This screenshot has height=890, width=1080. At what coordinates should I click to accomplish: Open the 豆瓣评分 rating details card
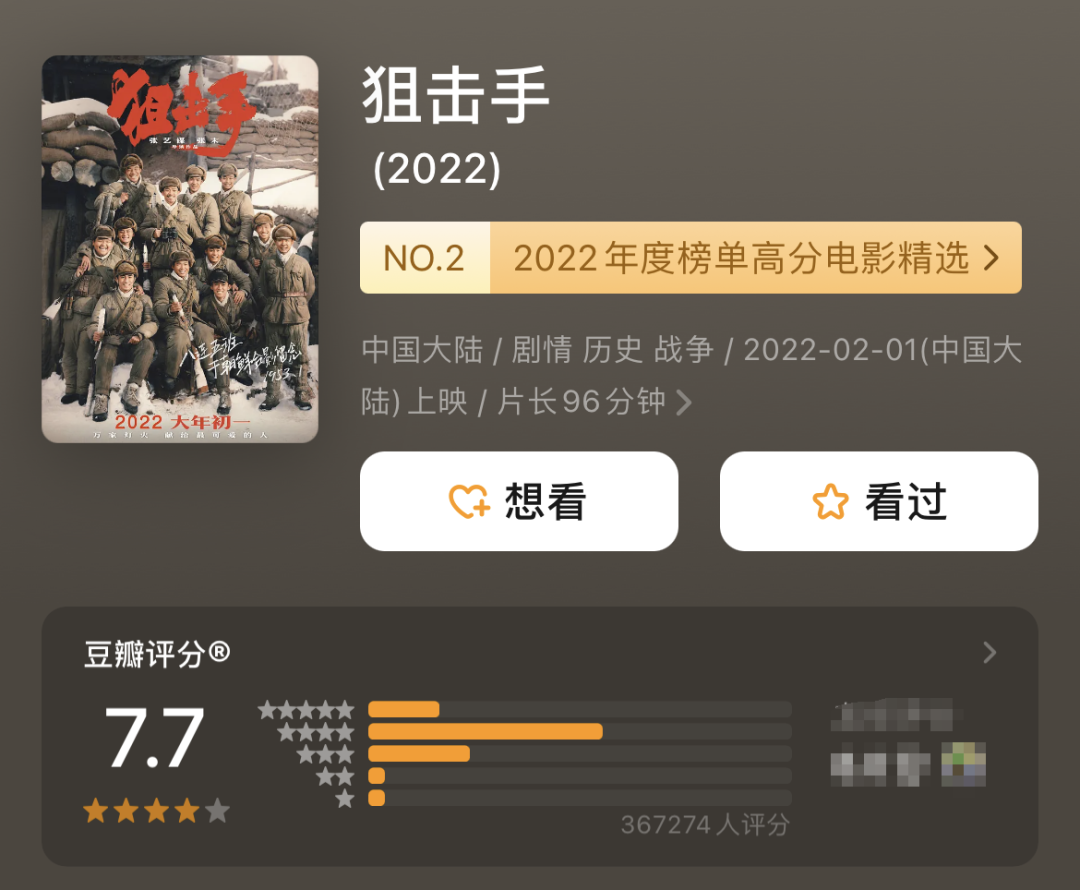pos(988,653)
